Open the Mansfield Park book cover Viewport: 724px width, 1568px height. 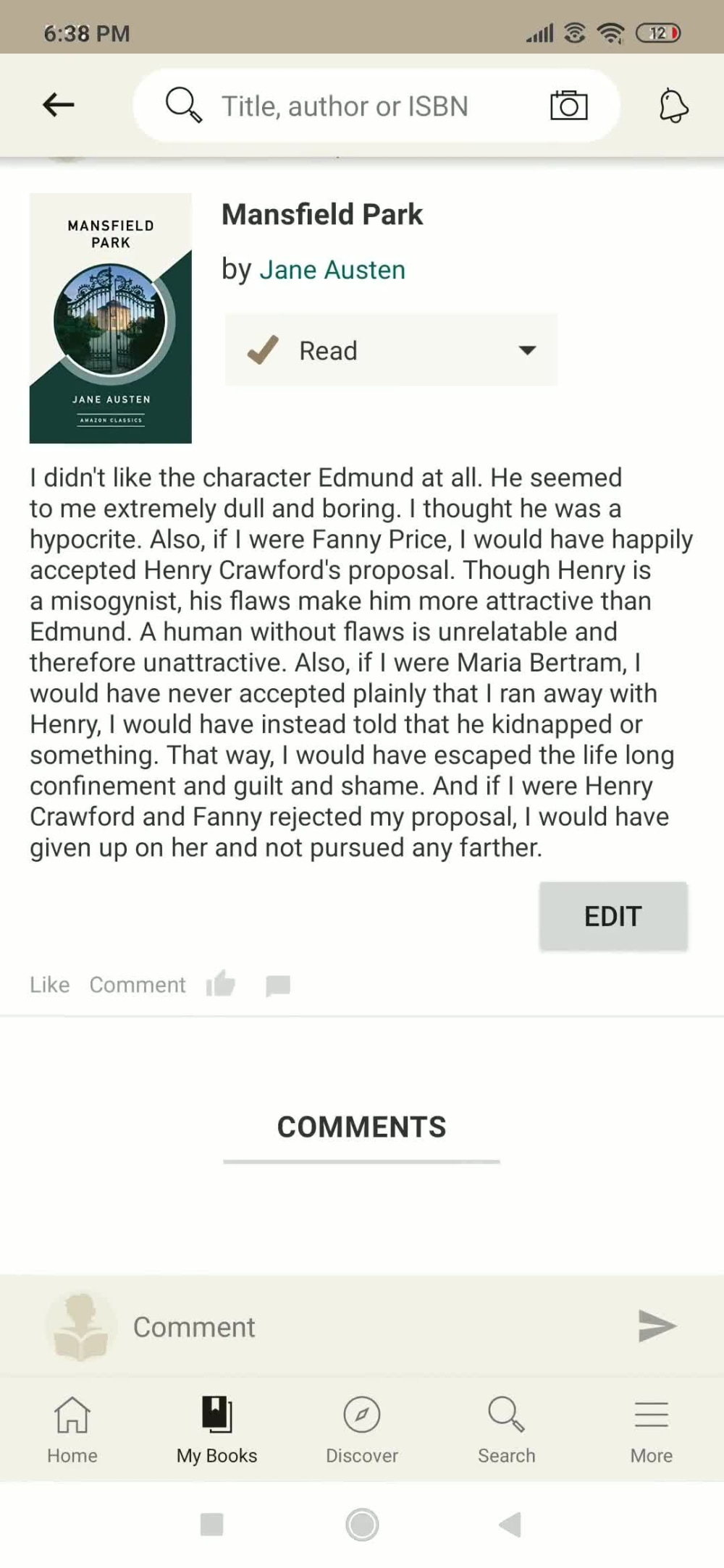point(111,318)
